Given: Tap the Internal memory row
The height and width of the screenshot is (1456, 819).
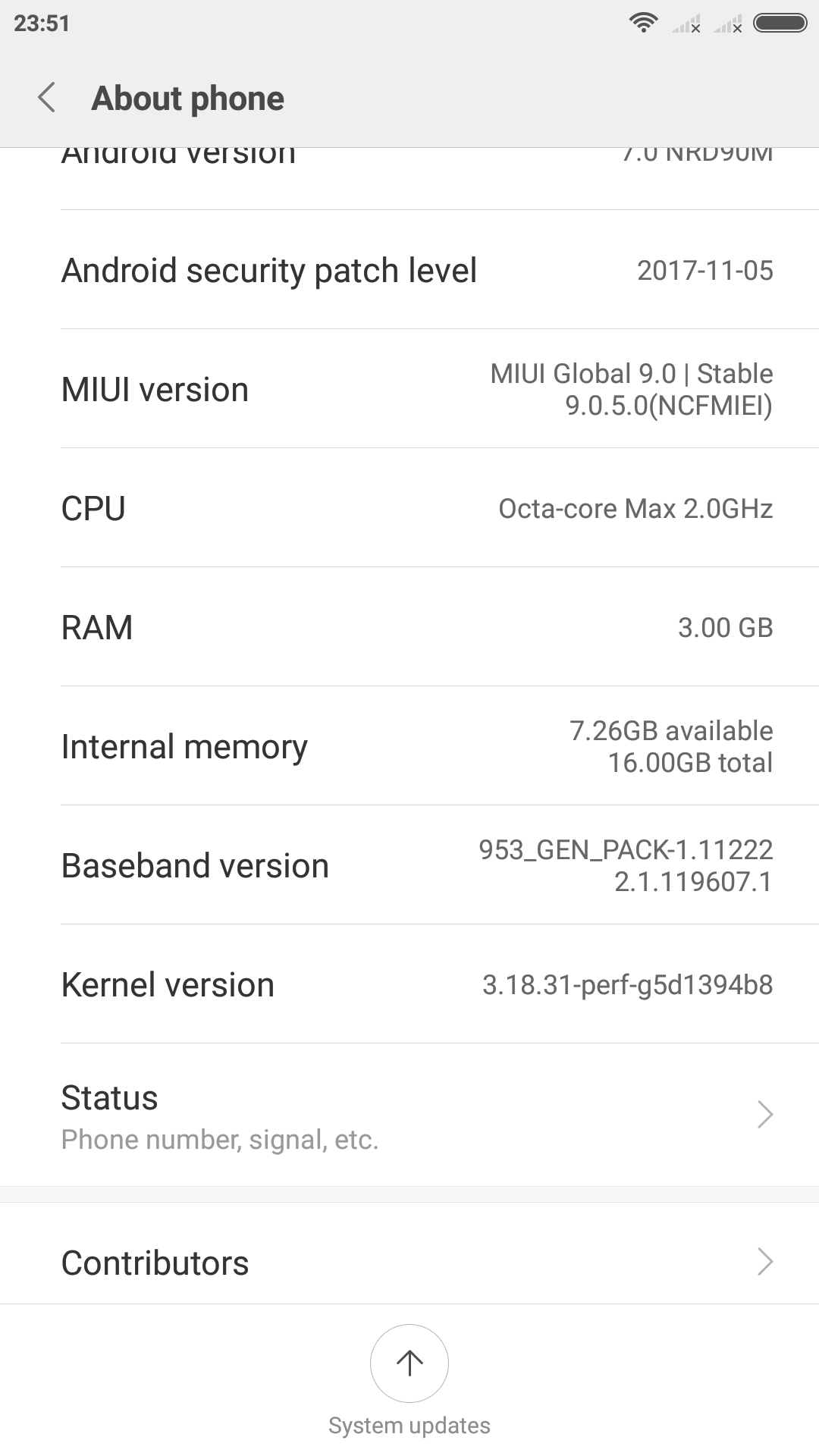Looking at the screenshot, I should (x=409, y=746).
